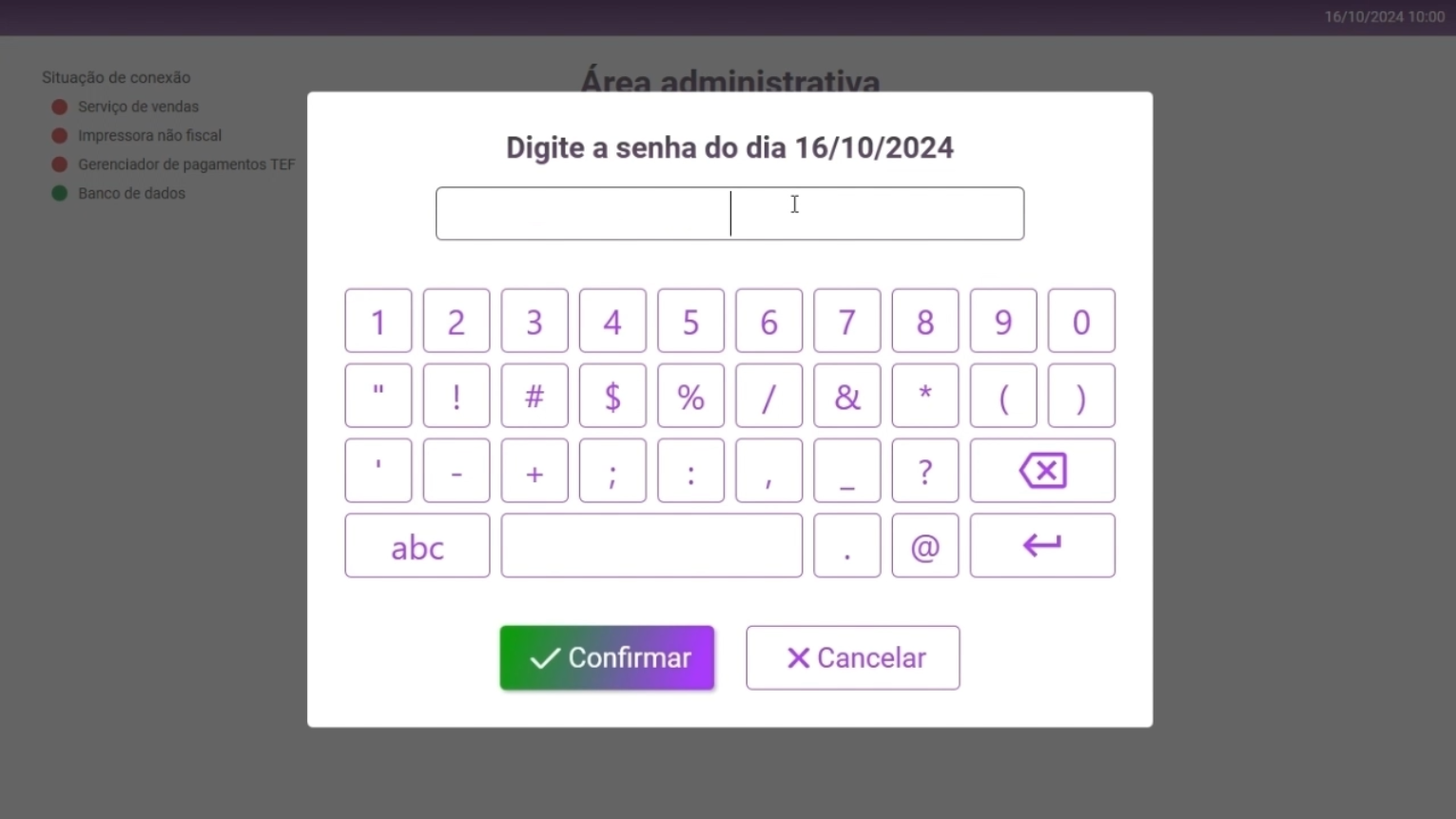Enter the number 5 key
The height and width of the screenshot is (819, 1456).
tap(690, 322)
